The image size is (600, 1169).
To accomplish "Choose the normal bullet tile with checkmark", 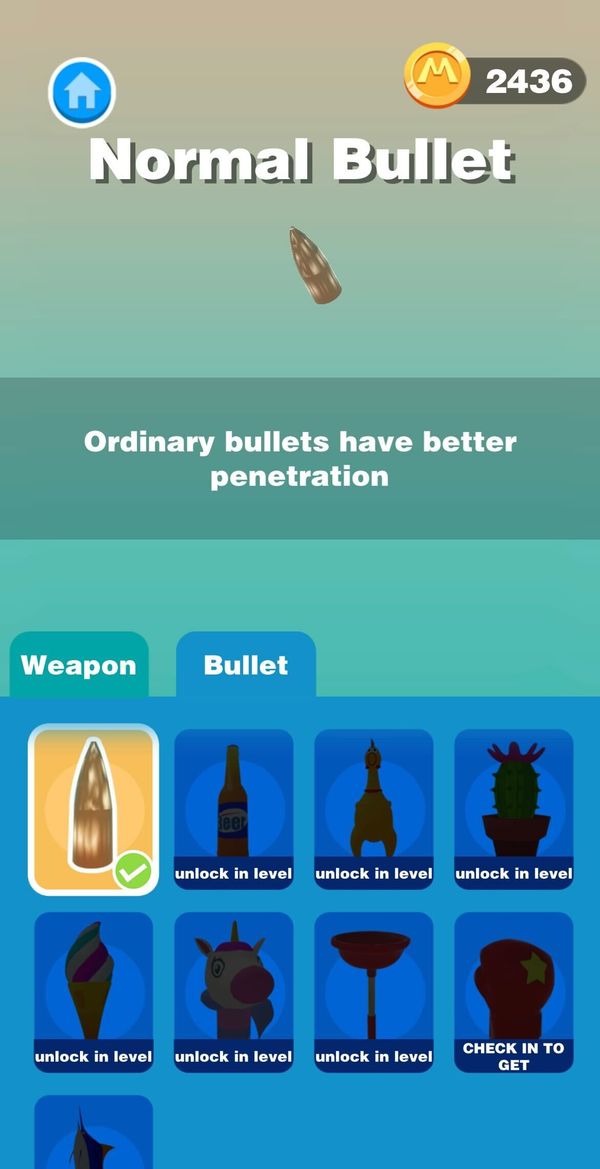I will (94, 809).
